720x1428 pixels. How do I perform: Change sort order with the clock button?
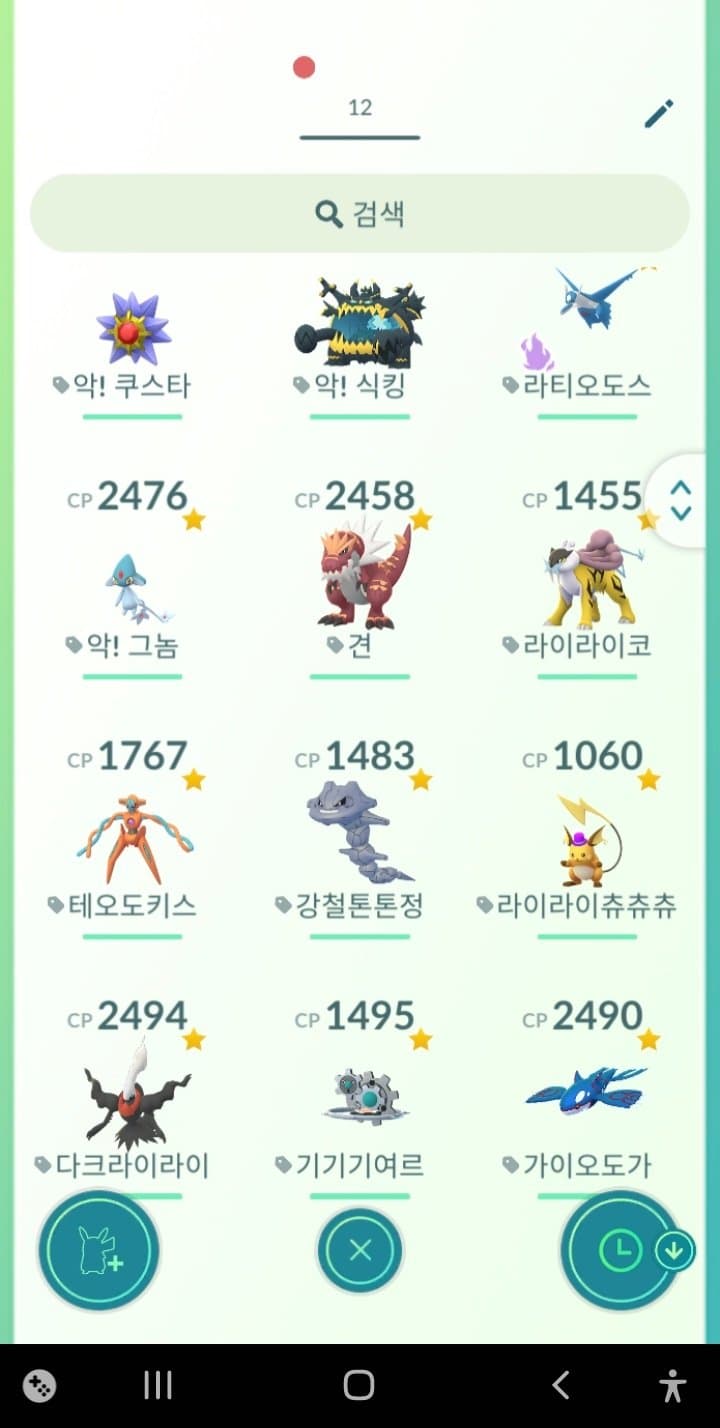621,1250
